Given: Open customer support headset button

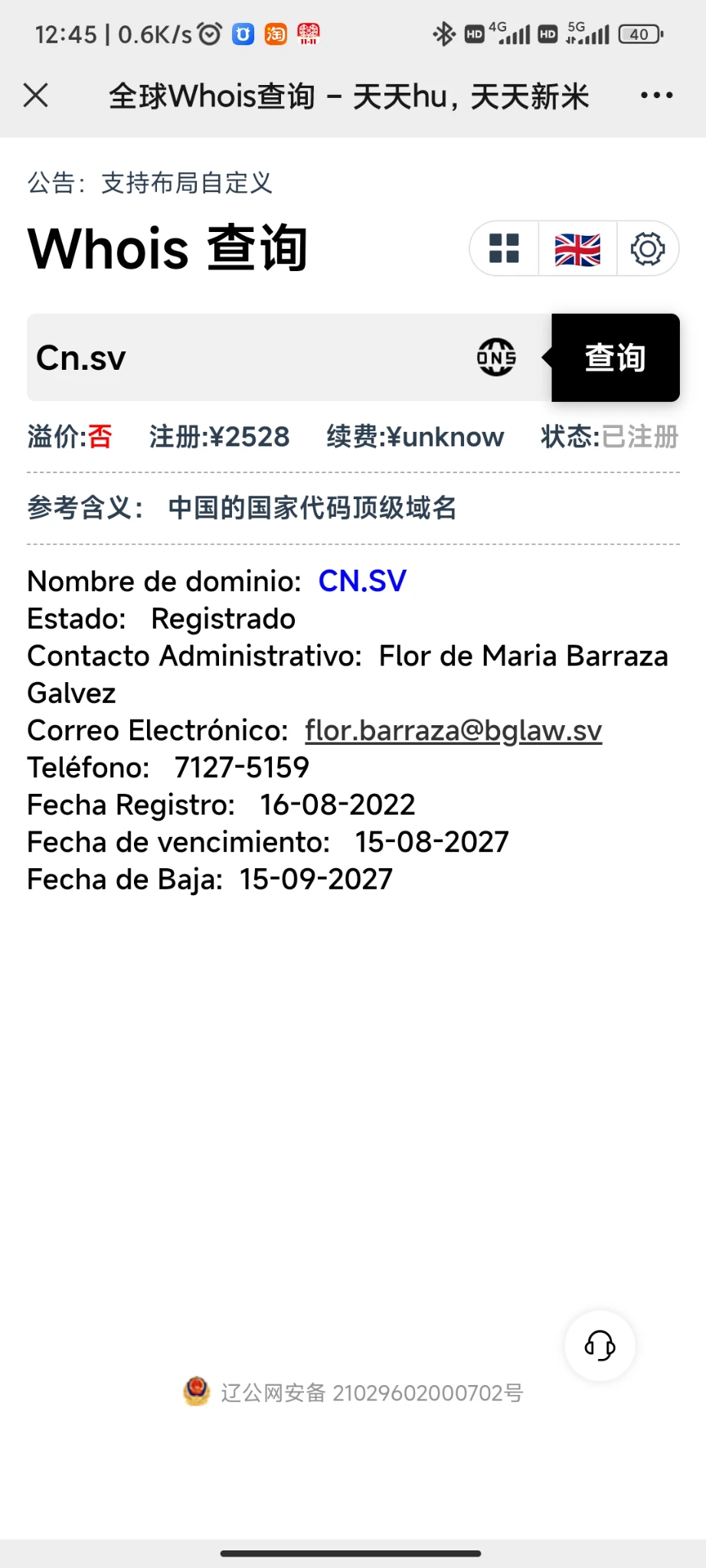Looking at the screenshot, I should point(600,1345).
